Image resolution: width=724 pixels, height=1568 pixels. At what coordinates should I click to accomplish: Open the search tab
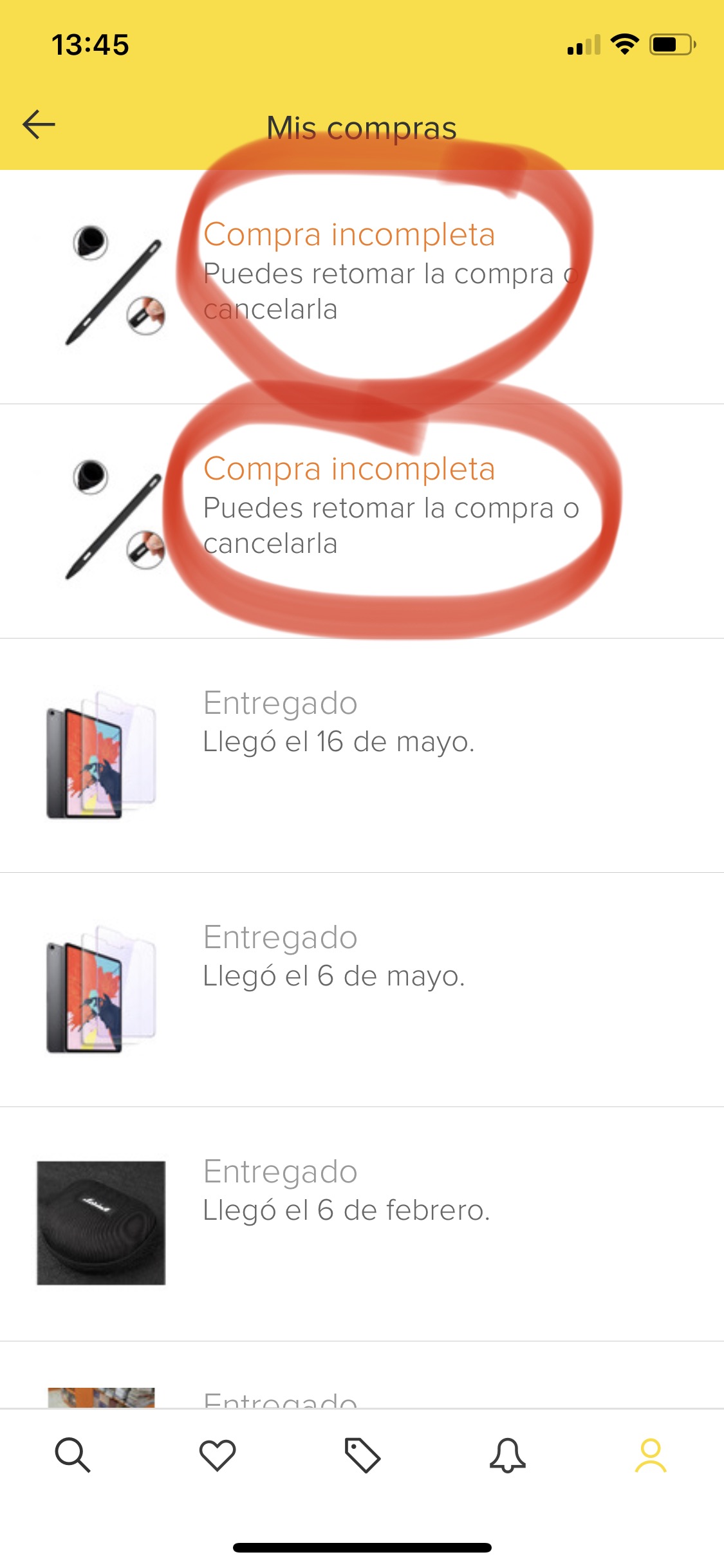coord(73,1455)
